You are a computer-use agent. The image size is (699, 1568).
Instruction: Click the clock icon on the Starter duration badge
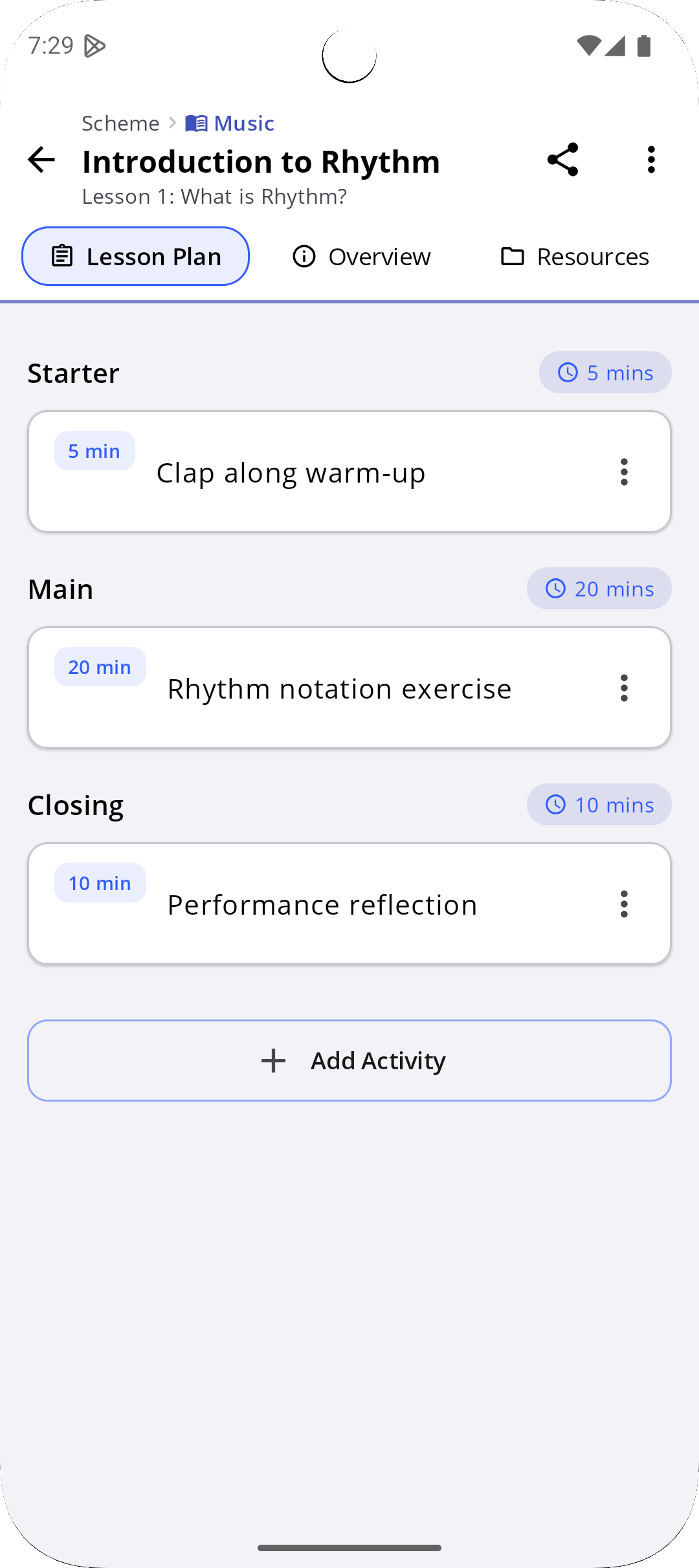(568, 372)
